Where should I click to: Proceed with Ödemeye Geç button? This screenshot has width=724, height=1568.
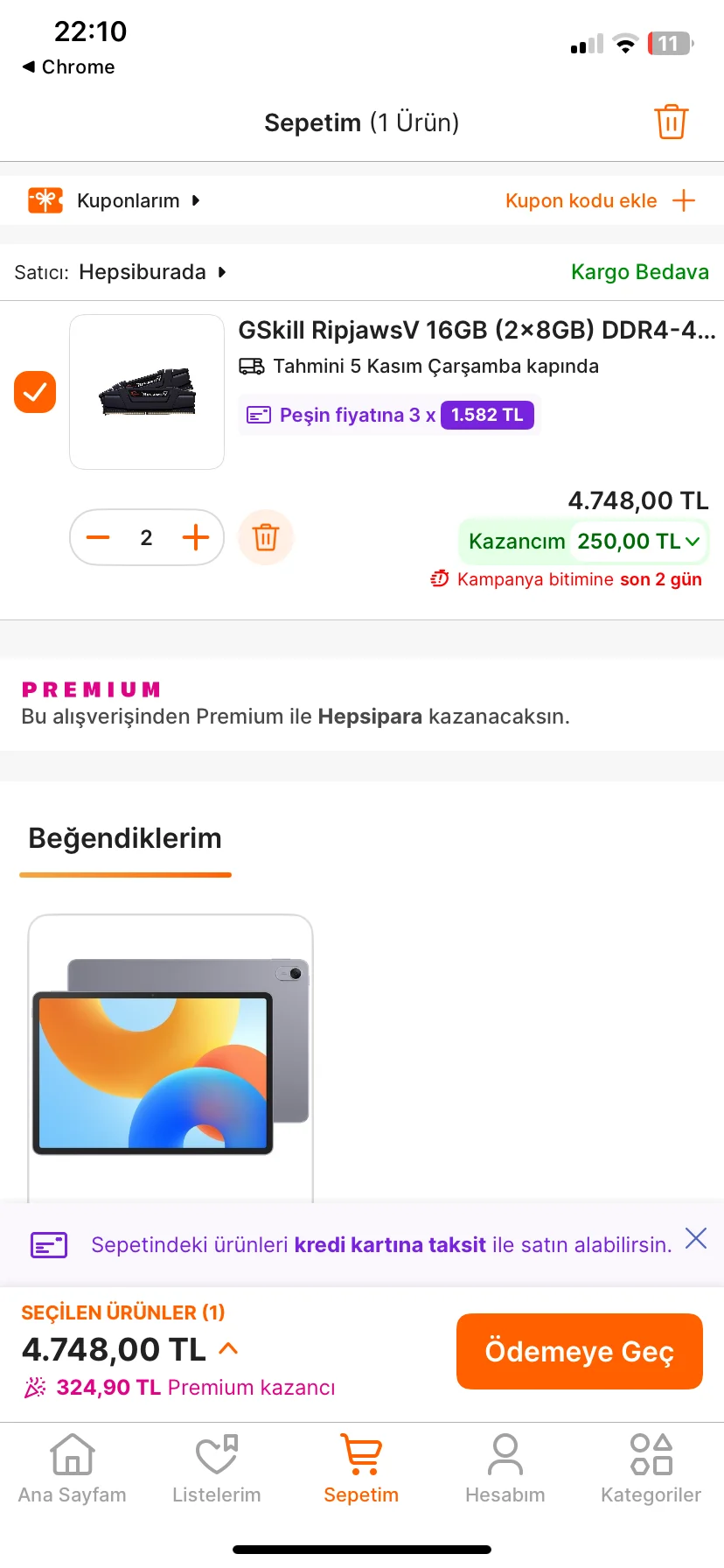tap(579, 1351)
